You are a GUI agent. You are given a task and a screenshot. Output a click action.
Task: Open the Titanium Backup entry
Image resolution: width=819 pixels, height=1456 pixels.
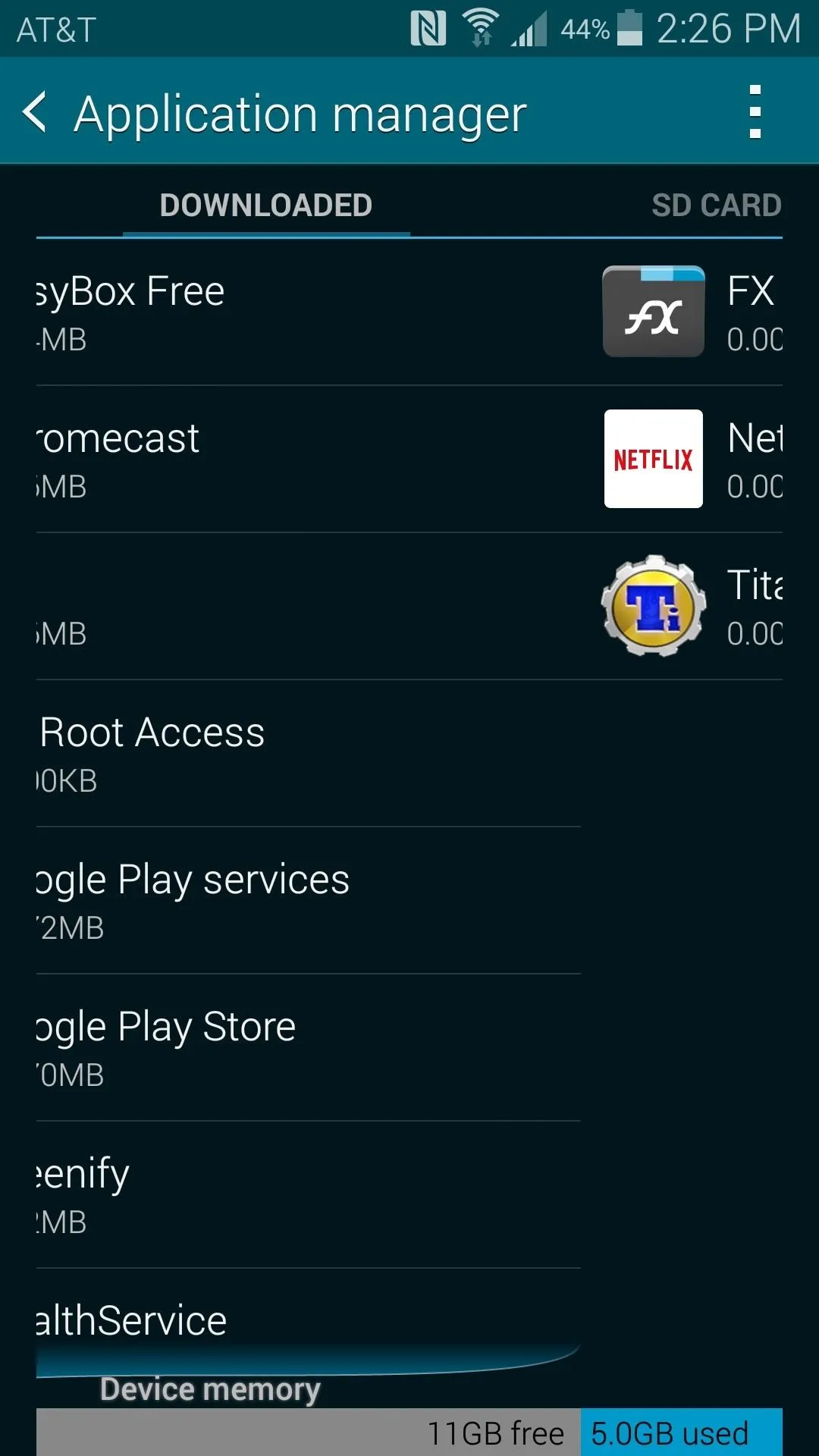click(690, 607)
